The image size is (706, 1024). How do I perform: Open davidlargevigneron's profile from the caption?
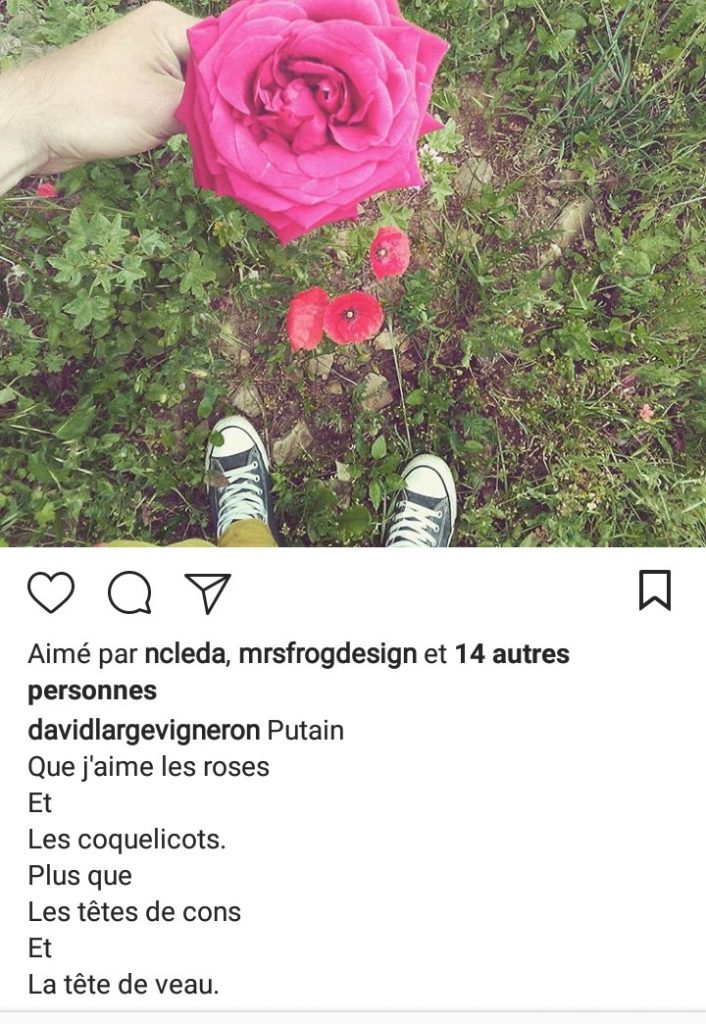pos(144,731)
